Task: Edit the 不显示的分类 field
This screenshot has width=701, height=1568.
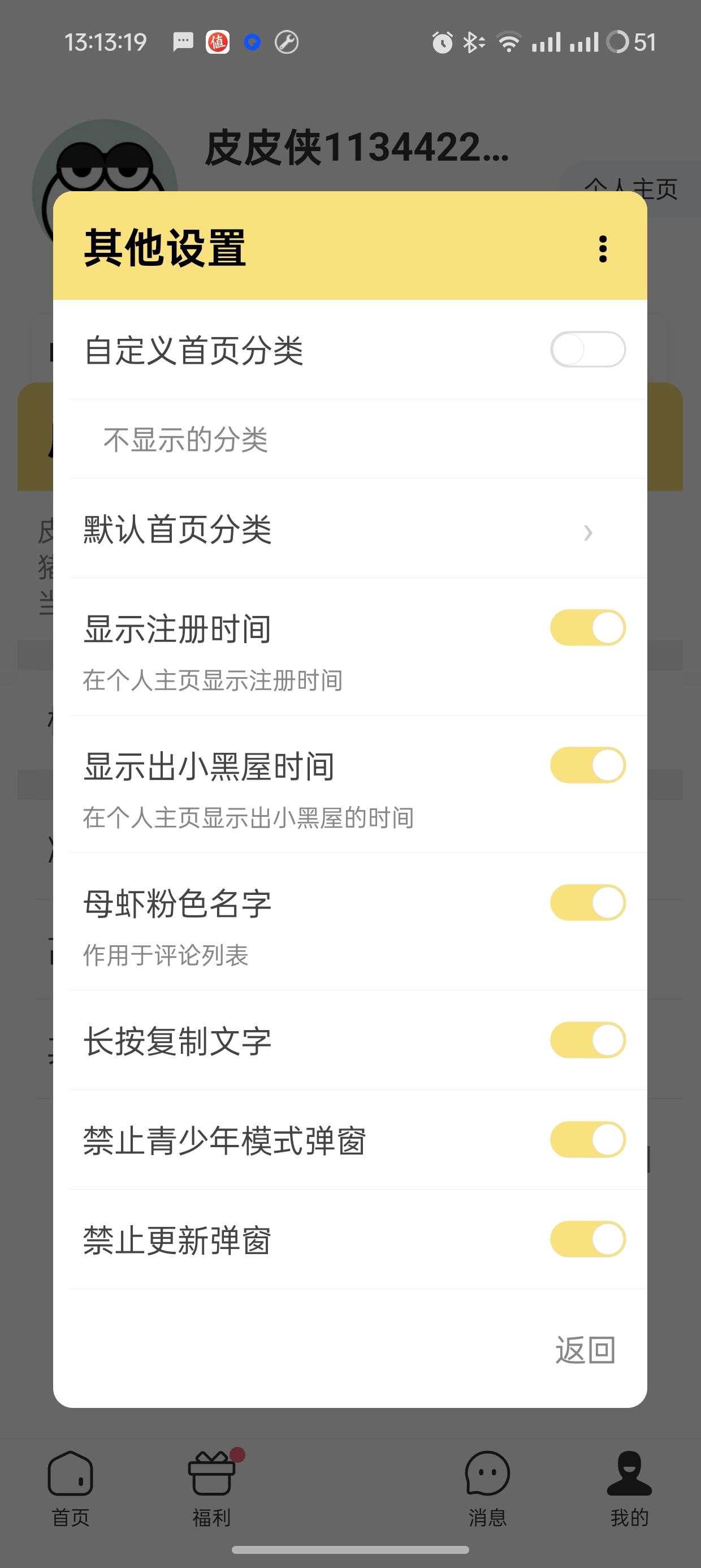Action: coord(350,440)
